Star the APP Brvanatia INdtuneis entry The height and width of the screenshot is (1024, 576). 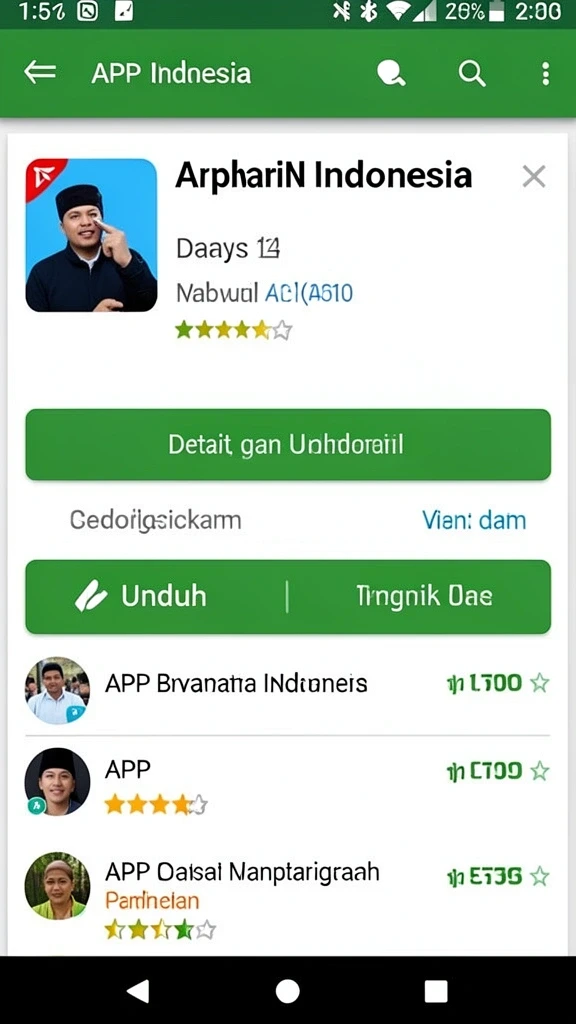pos(539,683)
